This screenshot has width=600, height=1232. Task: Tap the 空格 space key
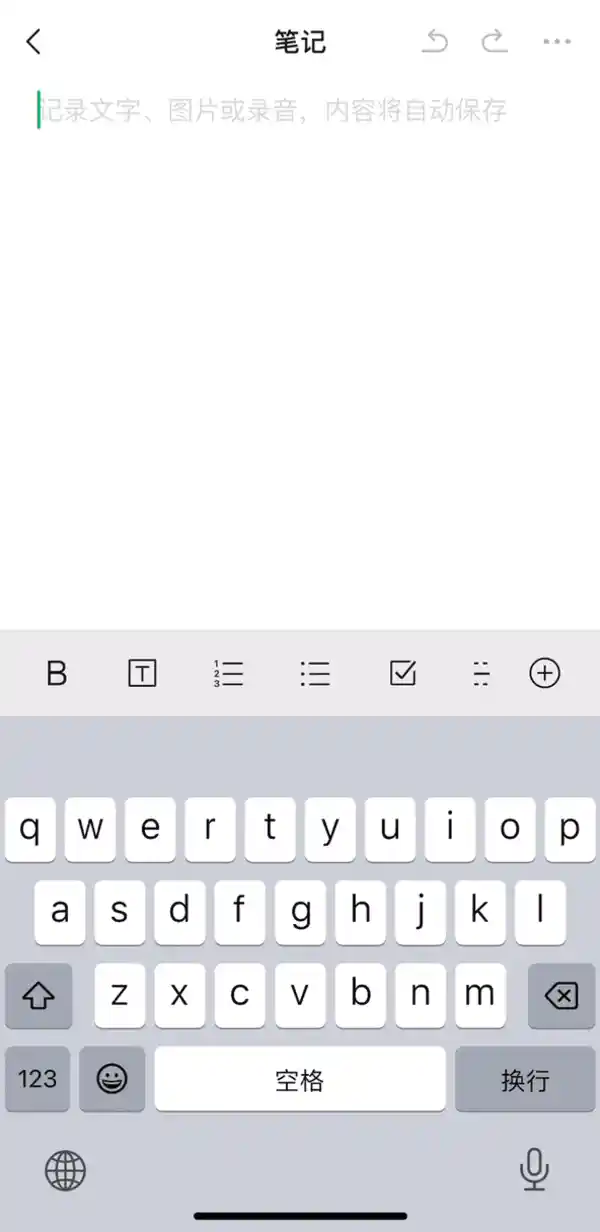(x=300, y=1079)
